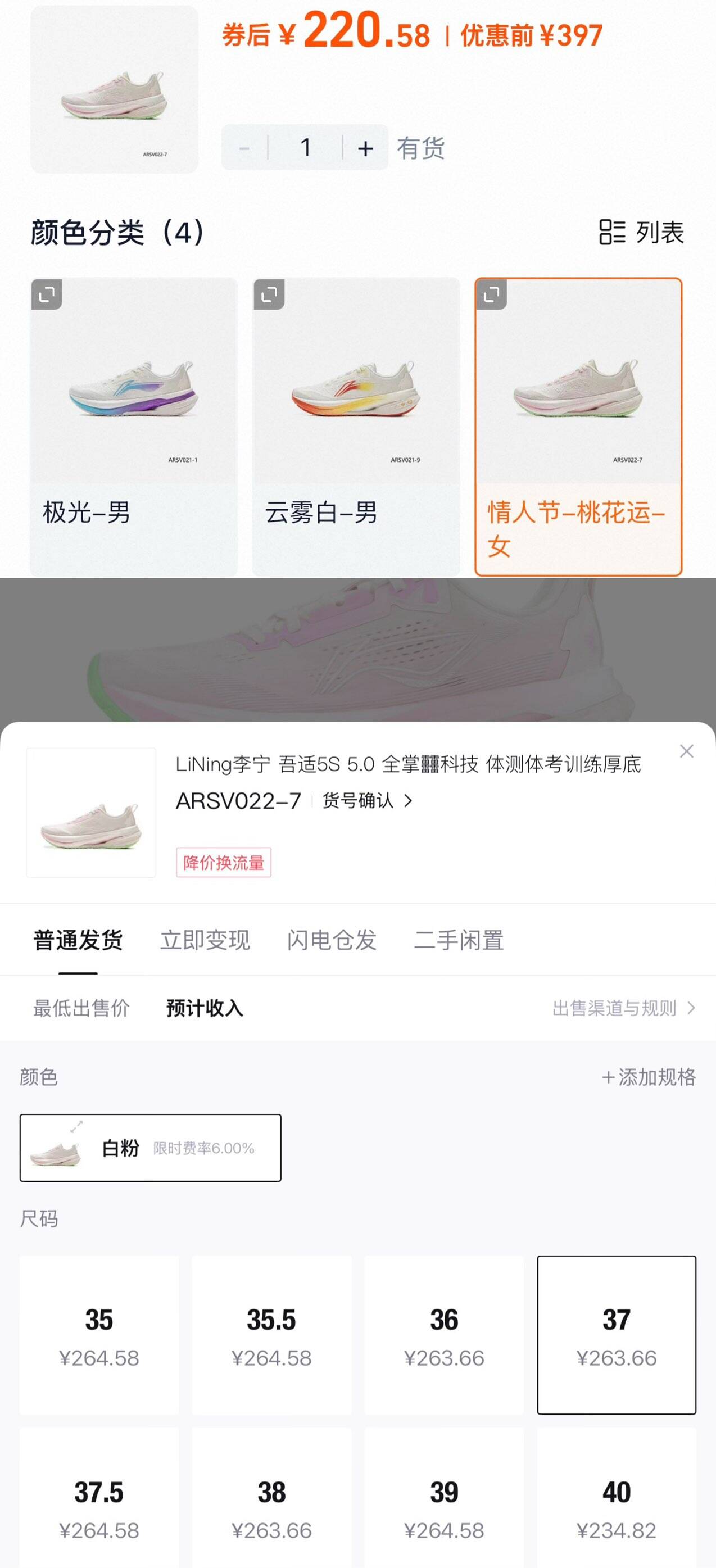This screenshot has height=1568, width=716.
Task: Open 出售渠道与规则
Action: pos(623,1008)
